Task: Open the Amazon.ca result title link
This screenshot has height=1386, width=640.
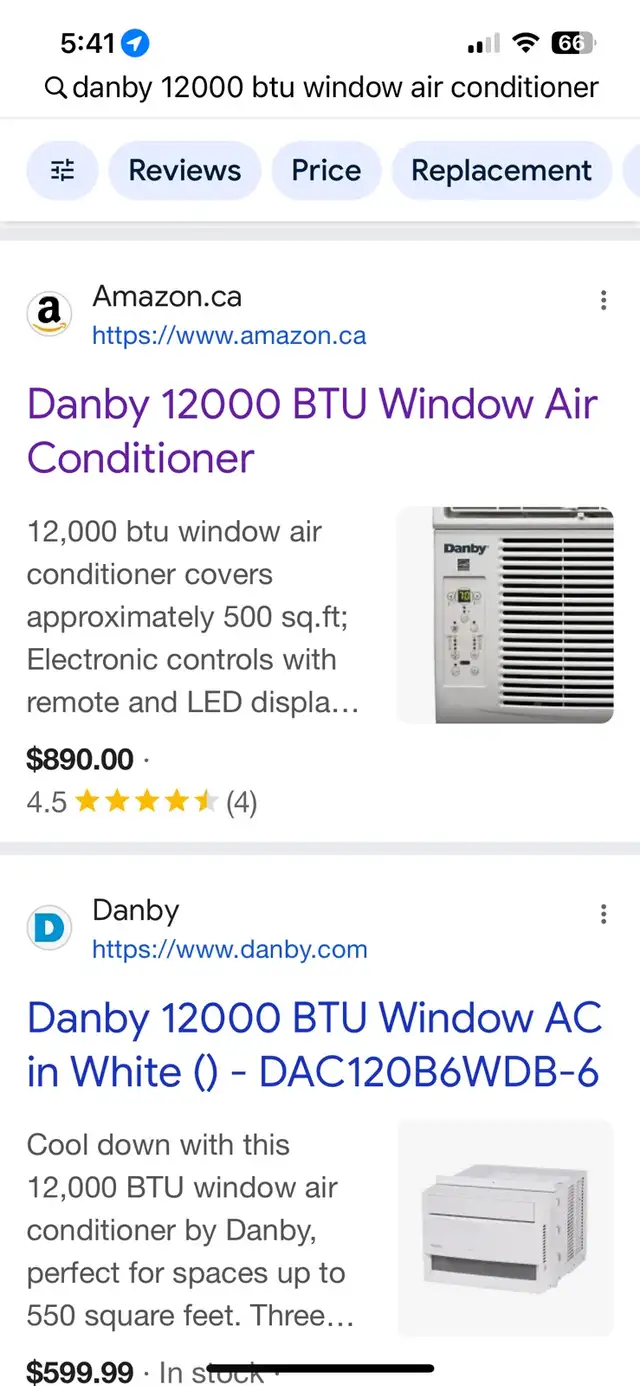Action: pos(312,431)
